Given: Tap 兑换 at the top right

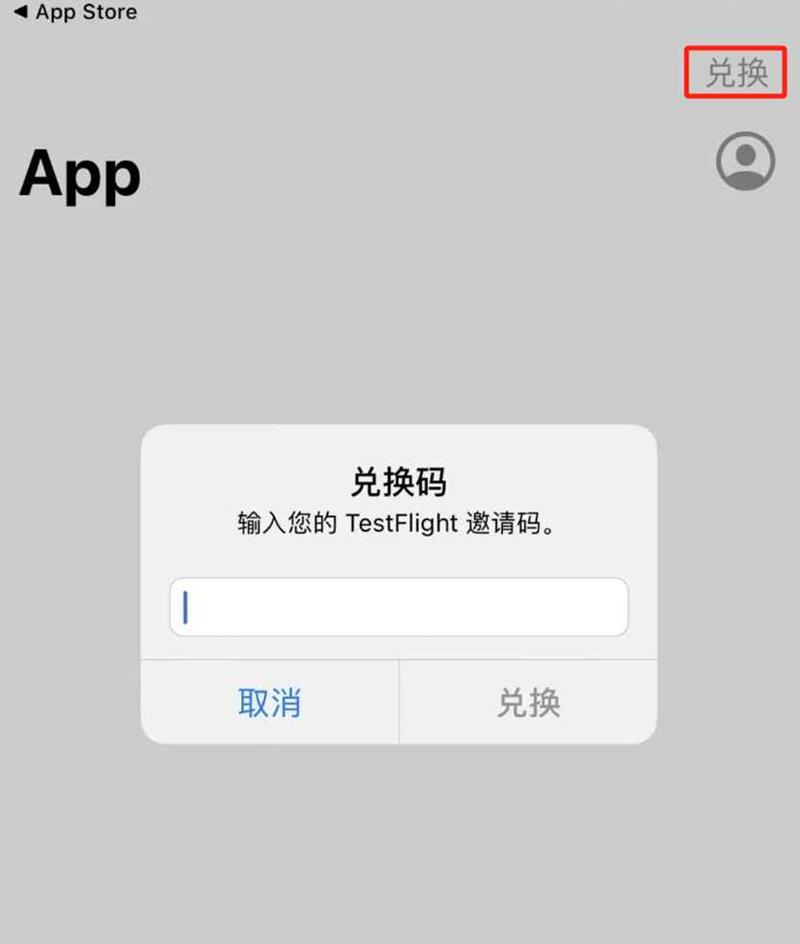Looking at the screenshot, I should pyautogui.click(x=737, y=72).
